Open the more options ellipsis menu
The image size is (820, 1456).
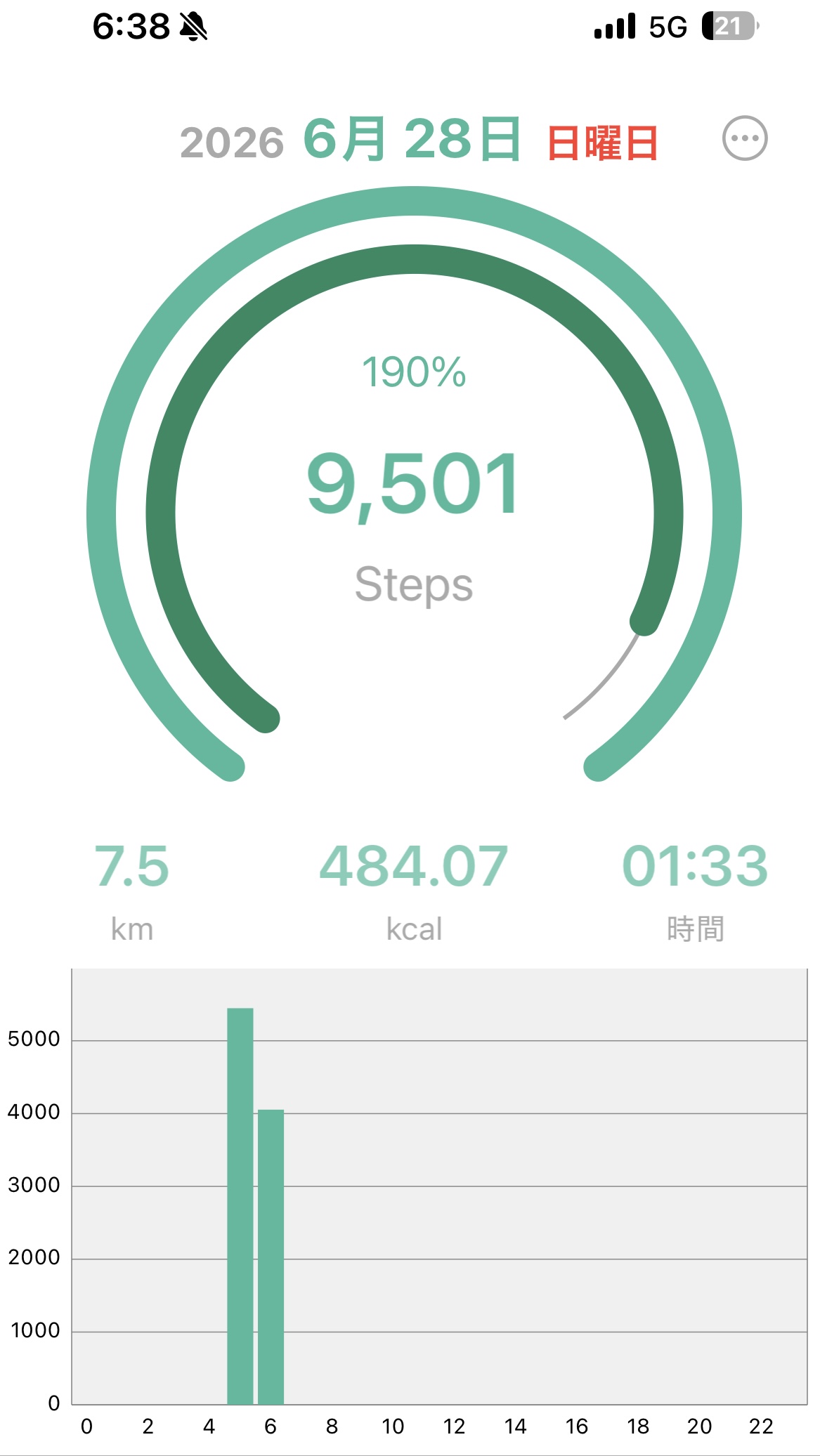(x=745, y=138)
